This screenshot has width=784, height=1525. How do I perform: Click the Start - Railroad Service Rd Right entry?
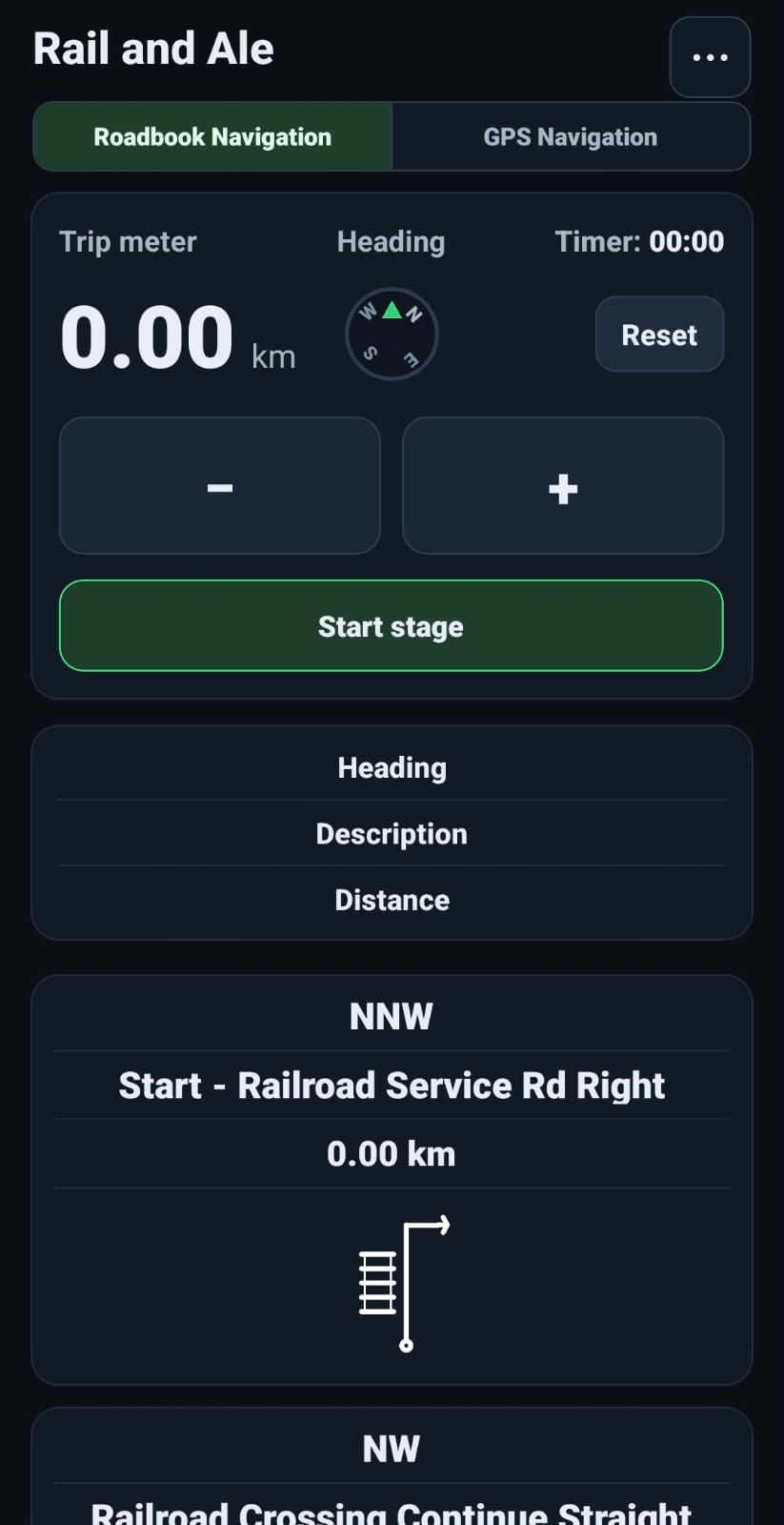point(391,1085)
